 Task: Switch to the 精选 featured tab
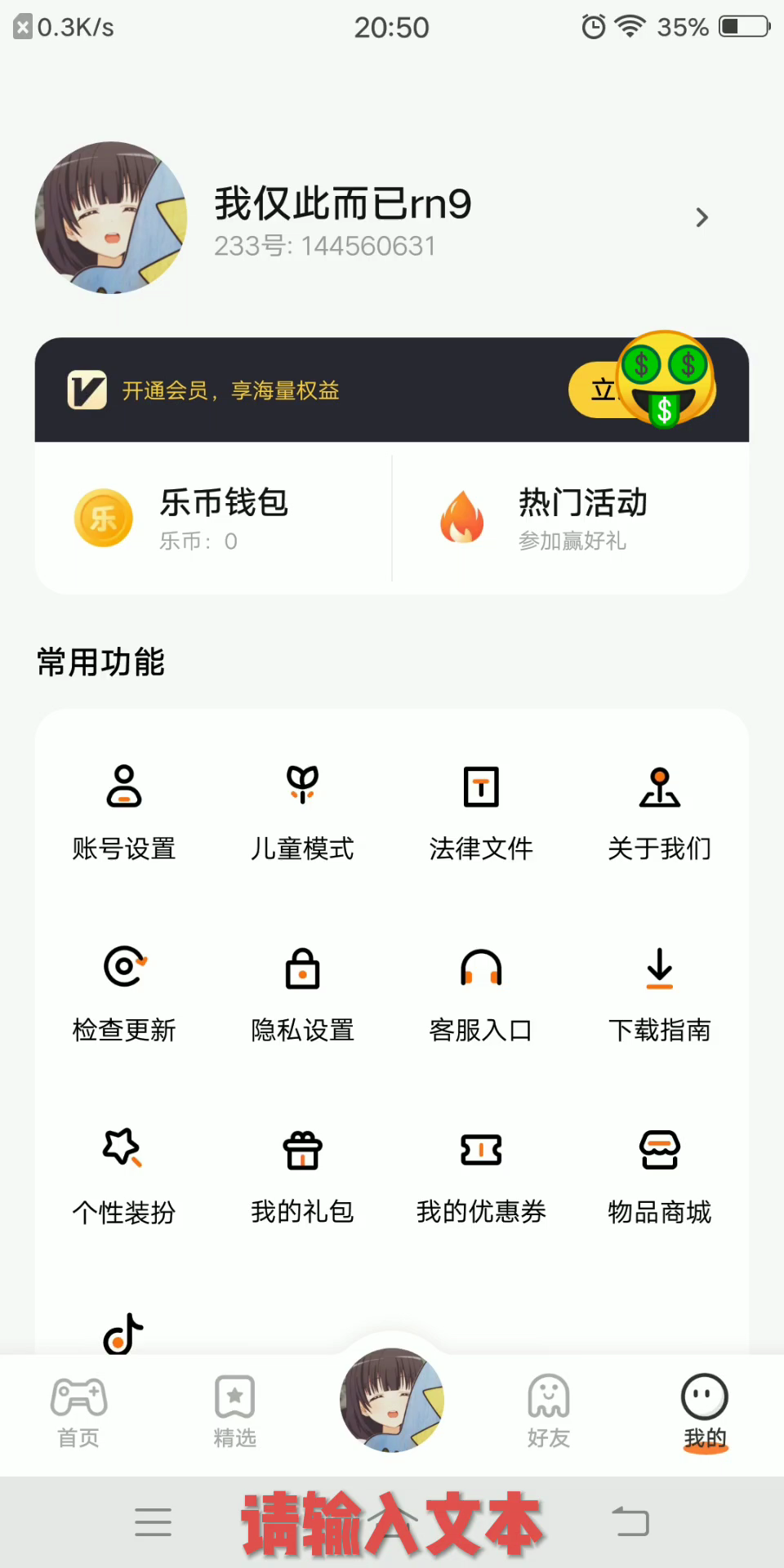click(x=235, y=1412)
